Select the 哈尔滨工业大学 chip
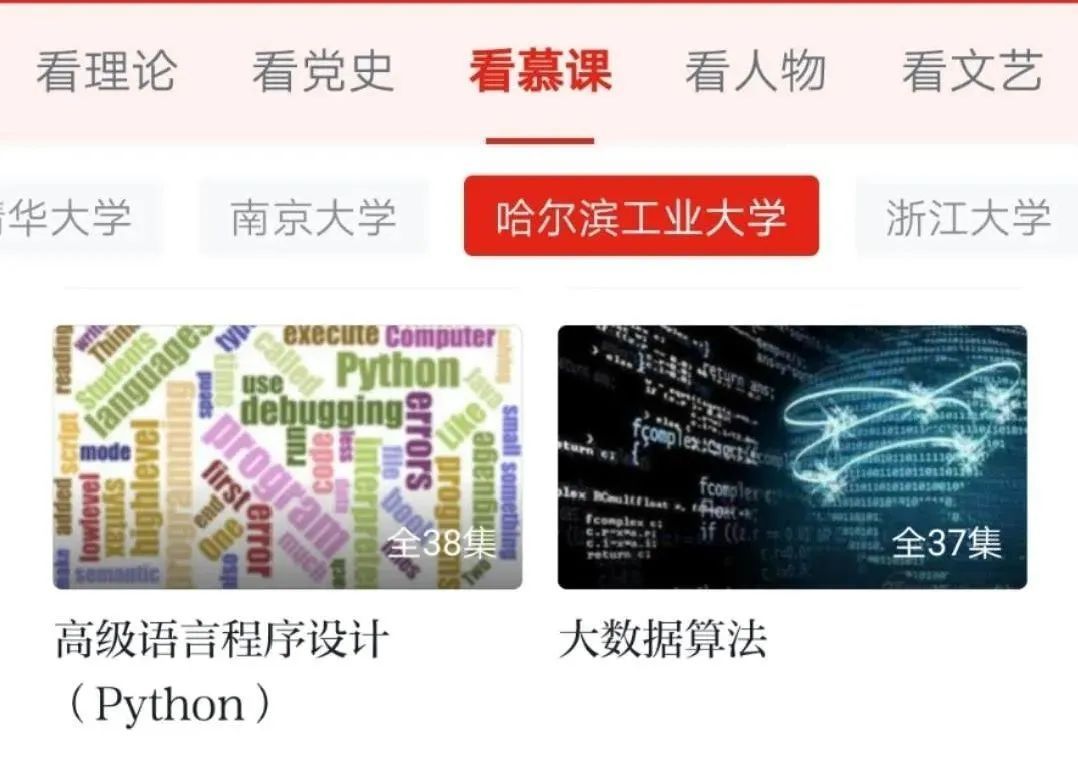 (x=641, y=217)
